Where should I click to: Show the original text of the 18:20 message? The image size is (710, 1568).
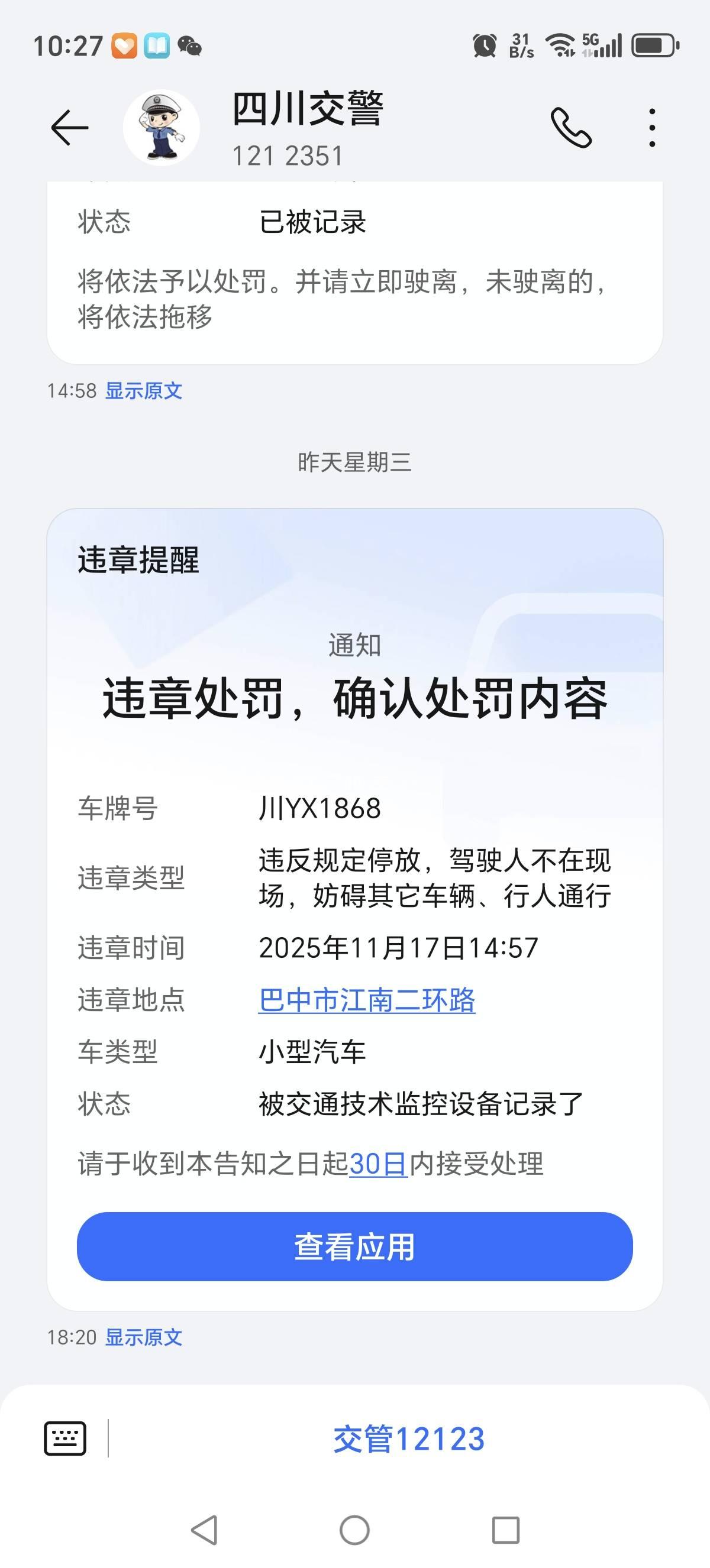144,1337
